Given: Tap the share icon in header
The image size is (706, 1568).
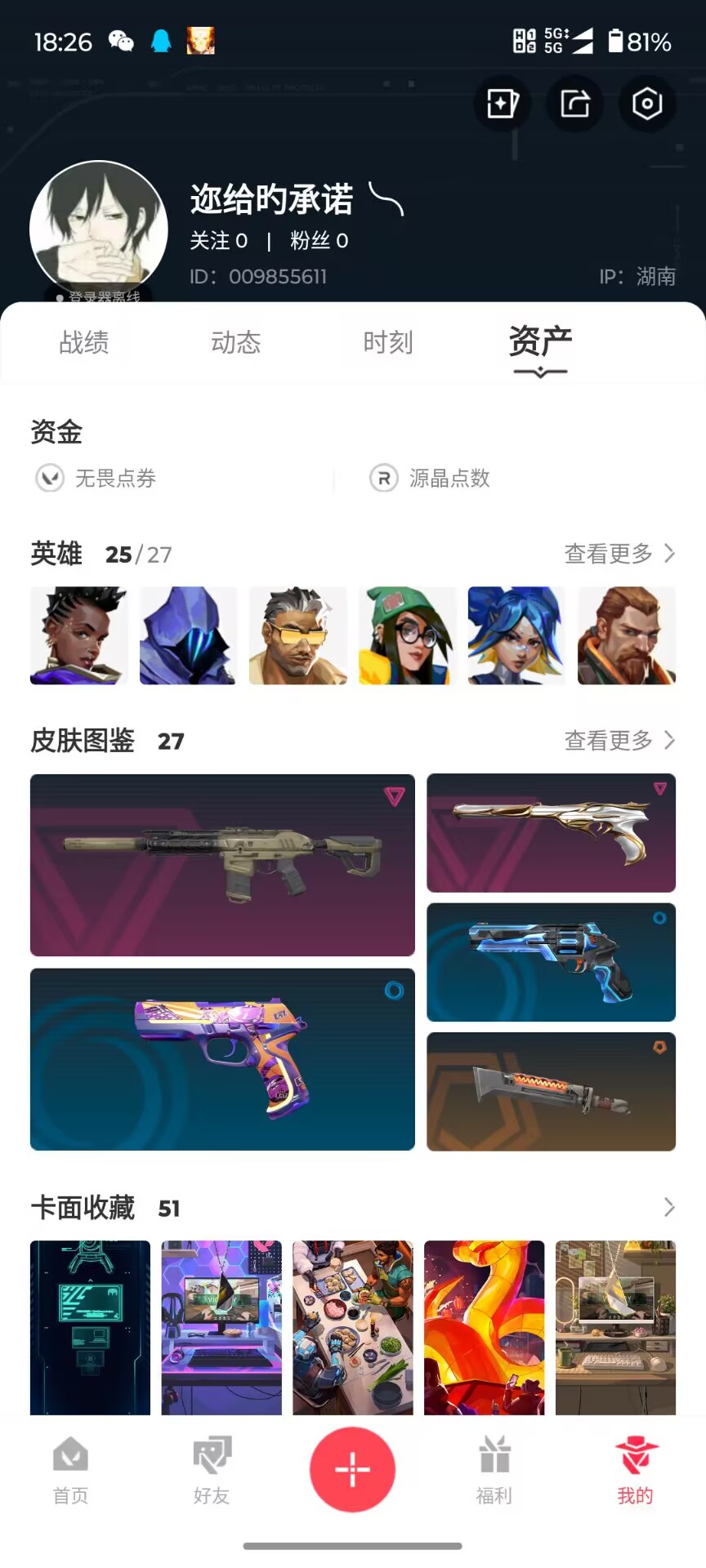Looking at the screenshot, I should point(574,104).
